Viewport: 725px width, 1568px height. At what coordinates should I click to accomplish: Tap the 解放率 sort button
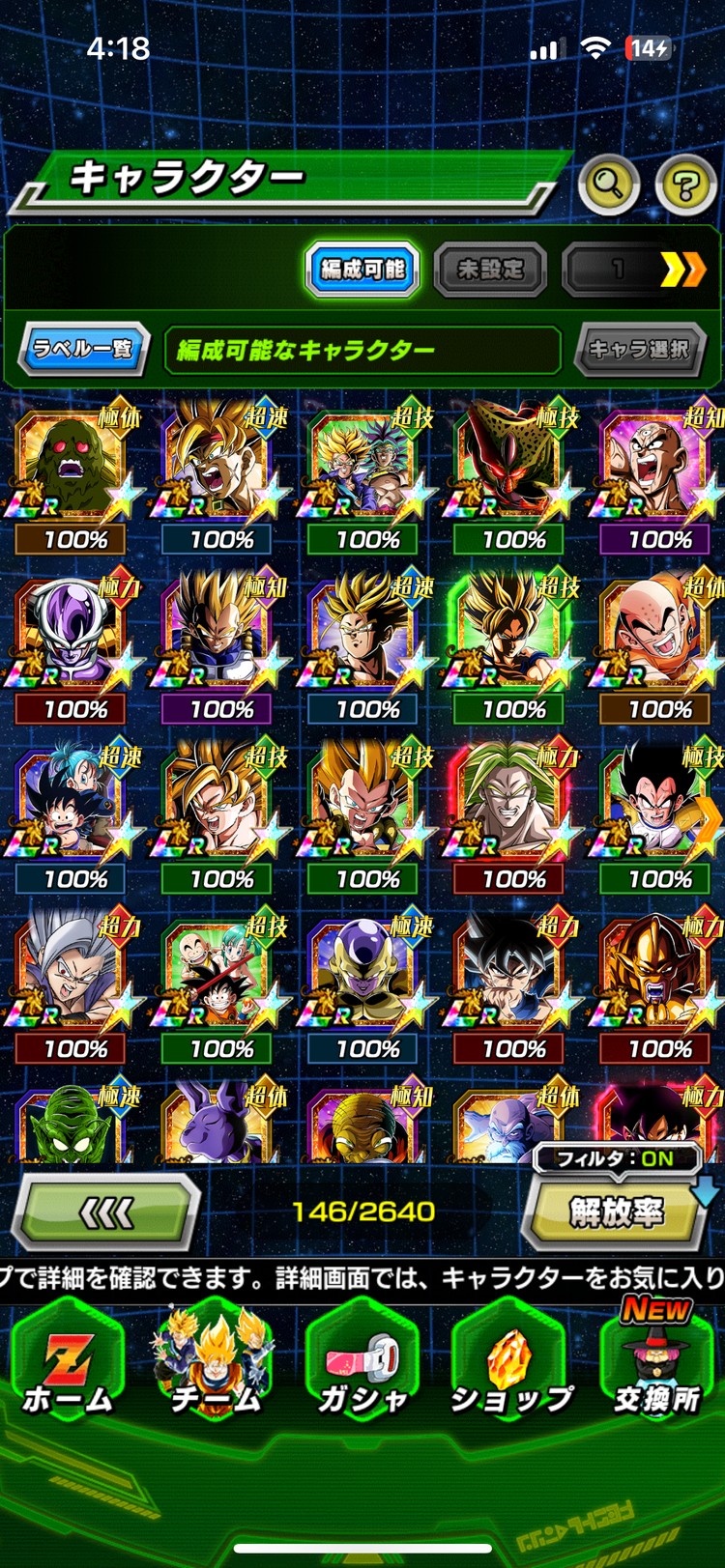point(616,1213)
